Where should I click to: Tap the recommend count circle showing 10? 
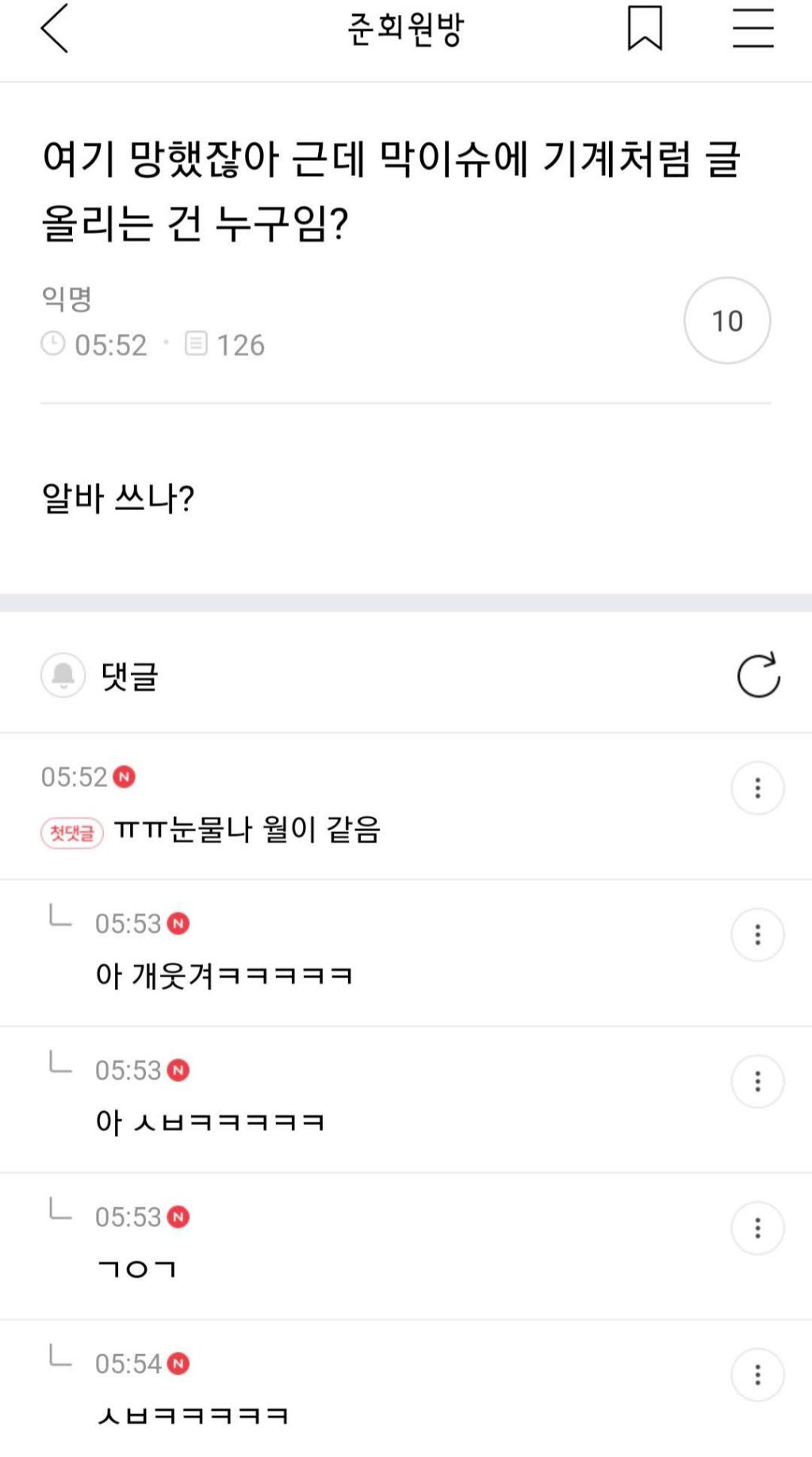point(727,320)
